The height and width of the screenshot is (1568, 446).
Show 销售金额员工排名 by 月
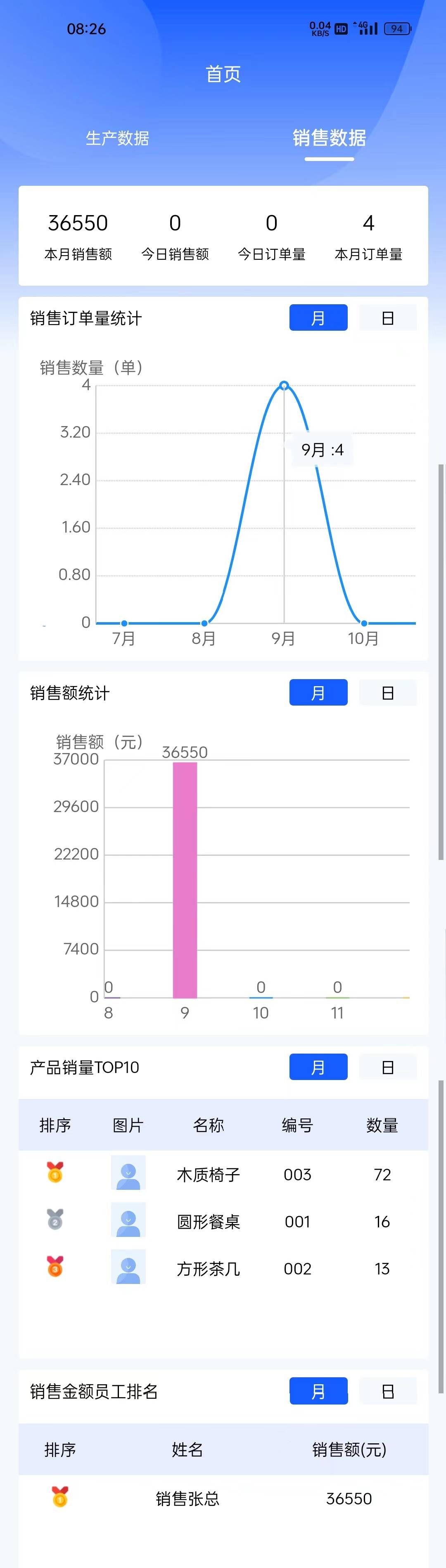coord(318,1391)
